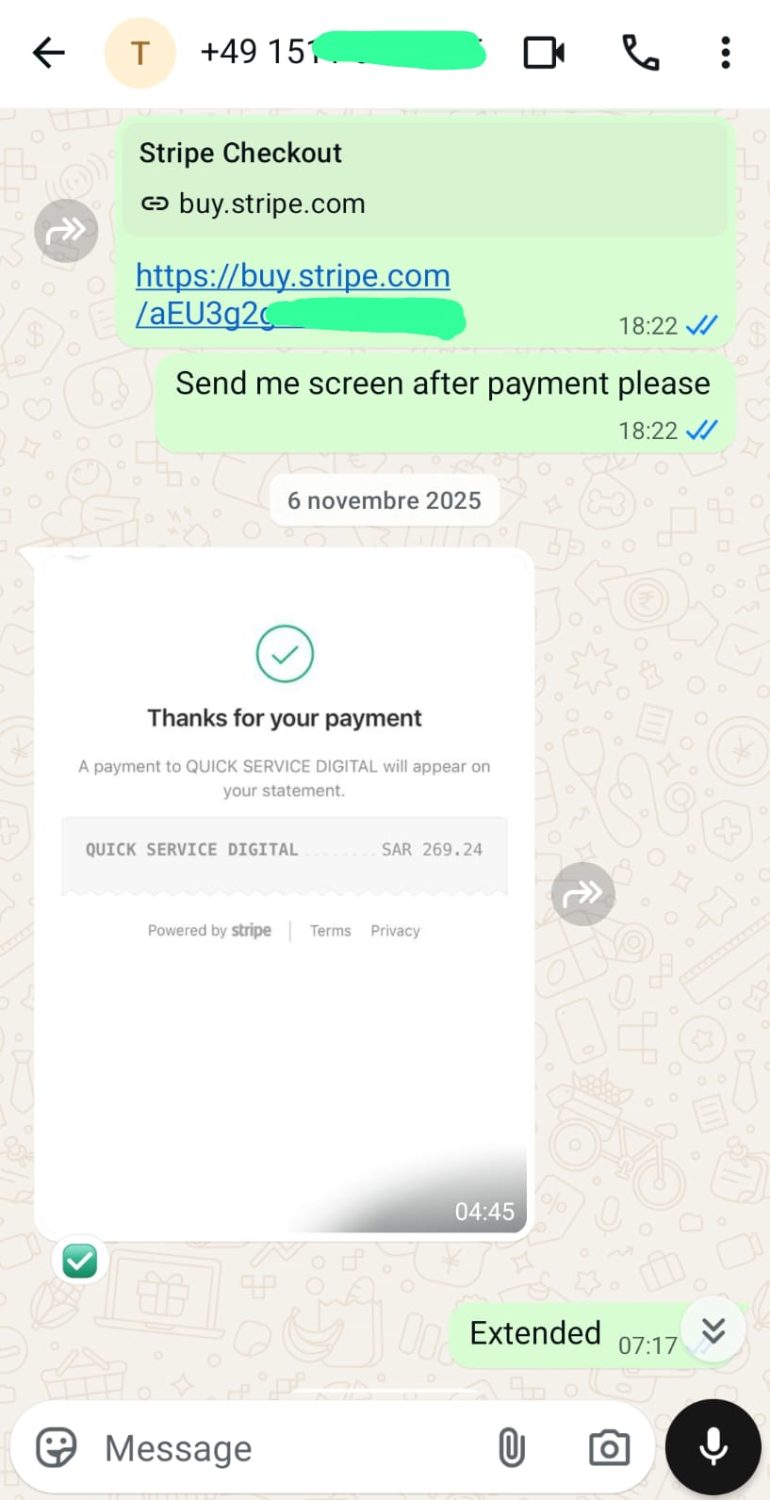Open the overflow menu
The width and height of the screenshot is (770, 1500).
tap(725, 53)
